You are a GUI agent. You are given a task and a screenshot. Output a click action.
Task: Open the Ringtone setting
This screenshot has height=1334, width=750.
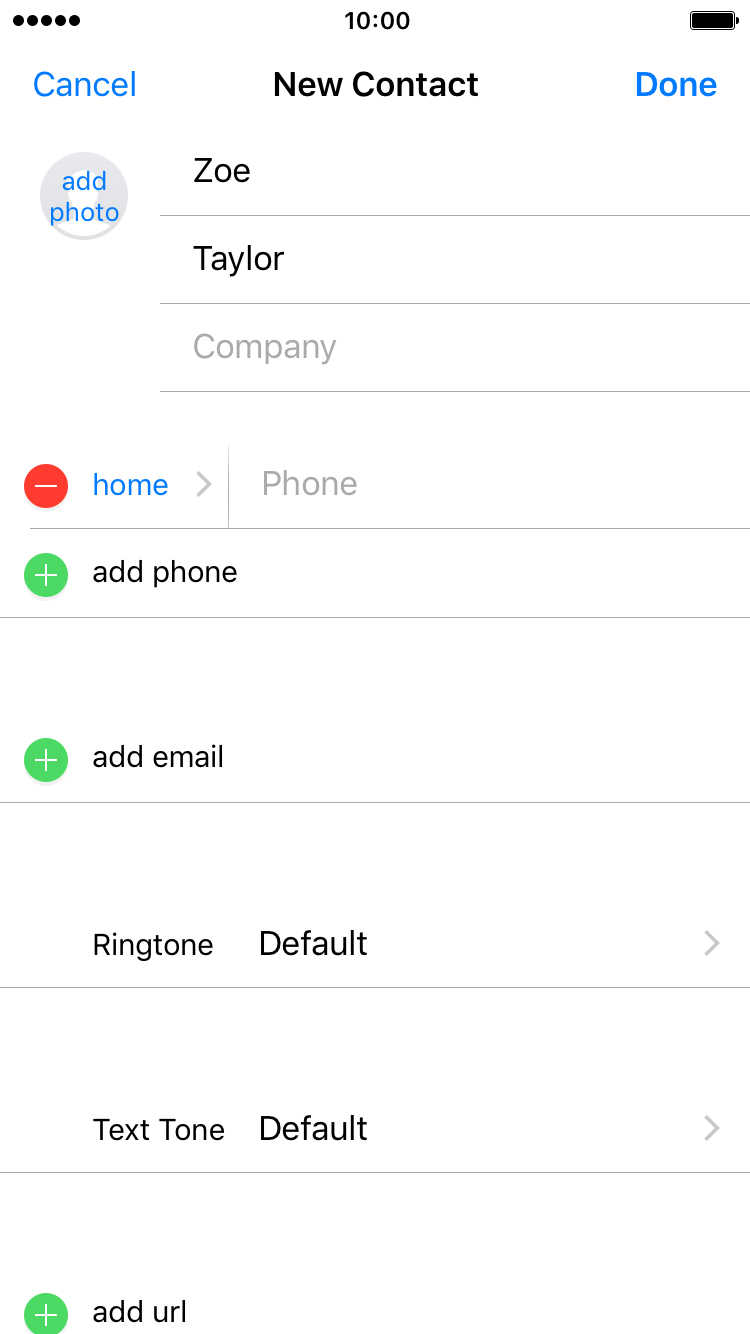click(375, 944)
